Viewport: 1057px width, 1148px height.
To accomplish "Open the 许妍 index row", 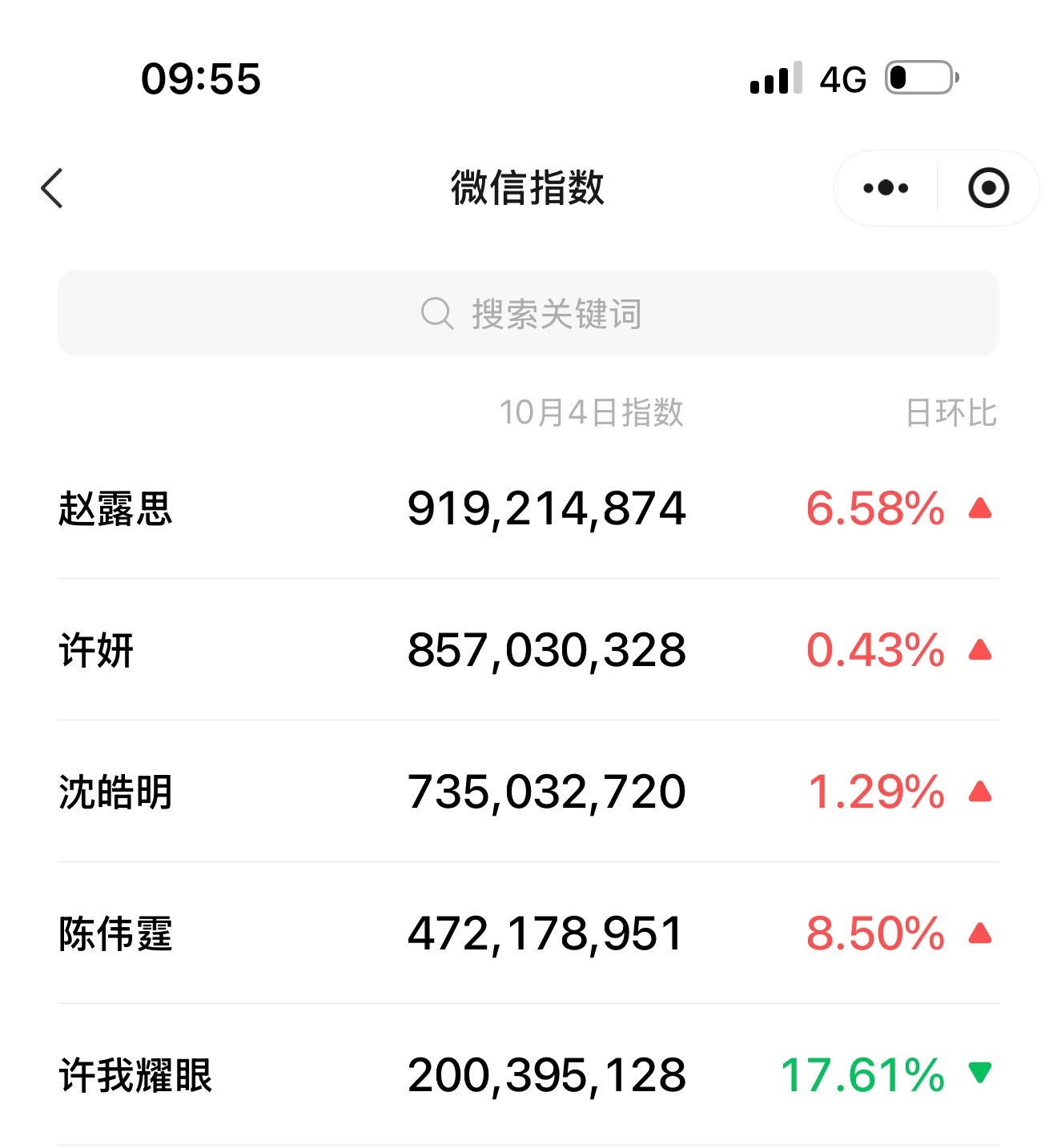I will tap(528, 650).
